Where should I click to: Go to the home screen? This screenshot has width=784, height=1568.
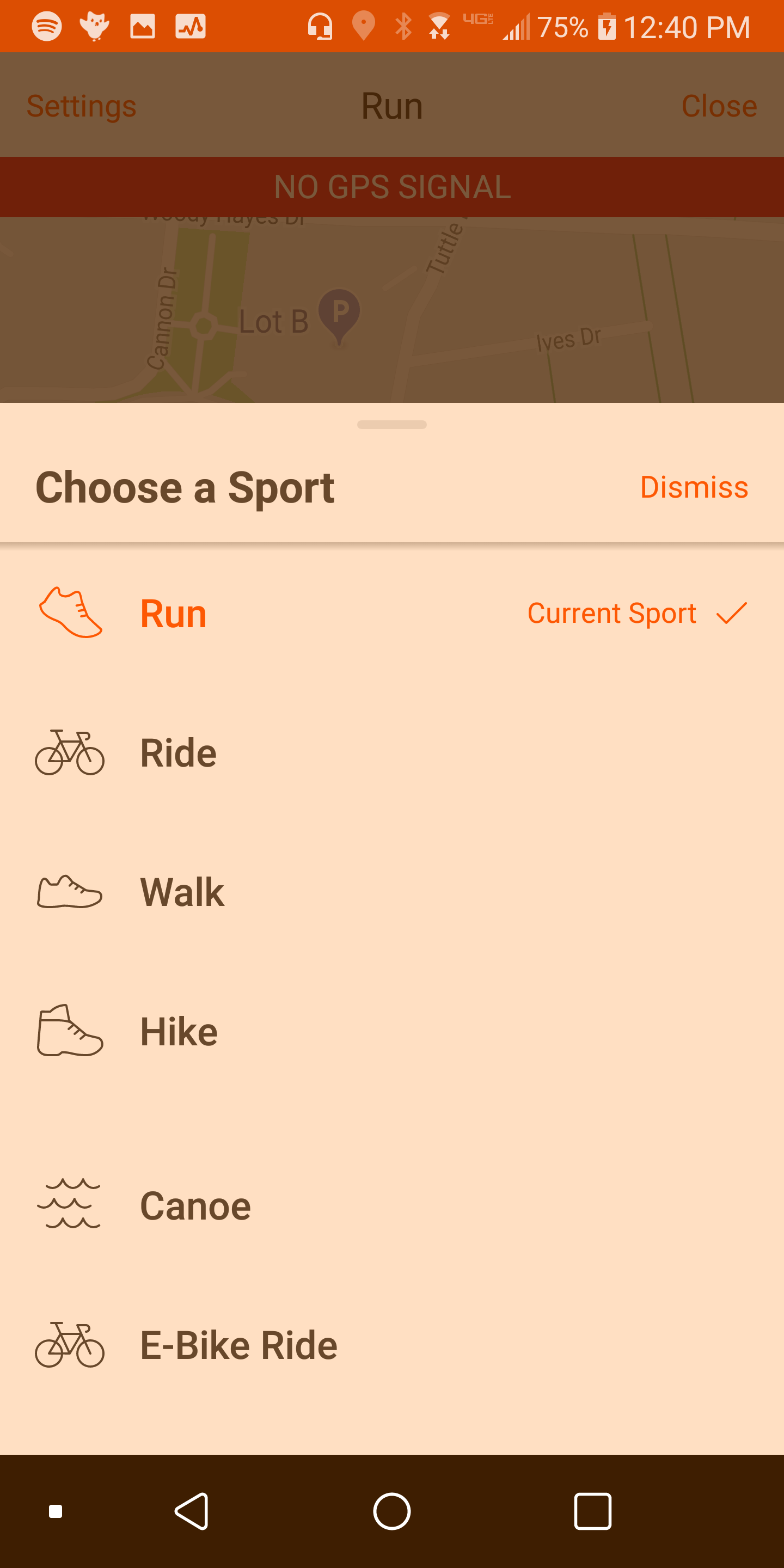(x=391, y=1511)
